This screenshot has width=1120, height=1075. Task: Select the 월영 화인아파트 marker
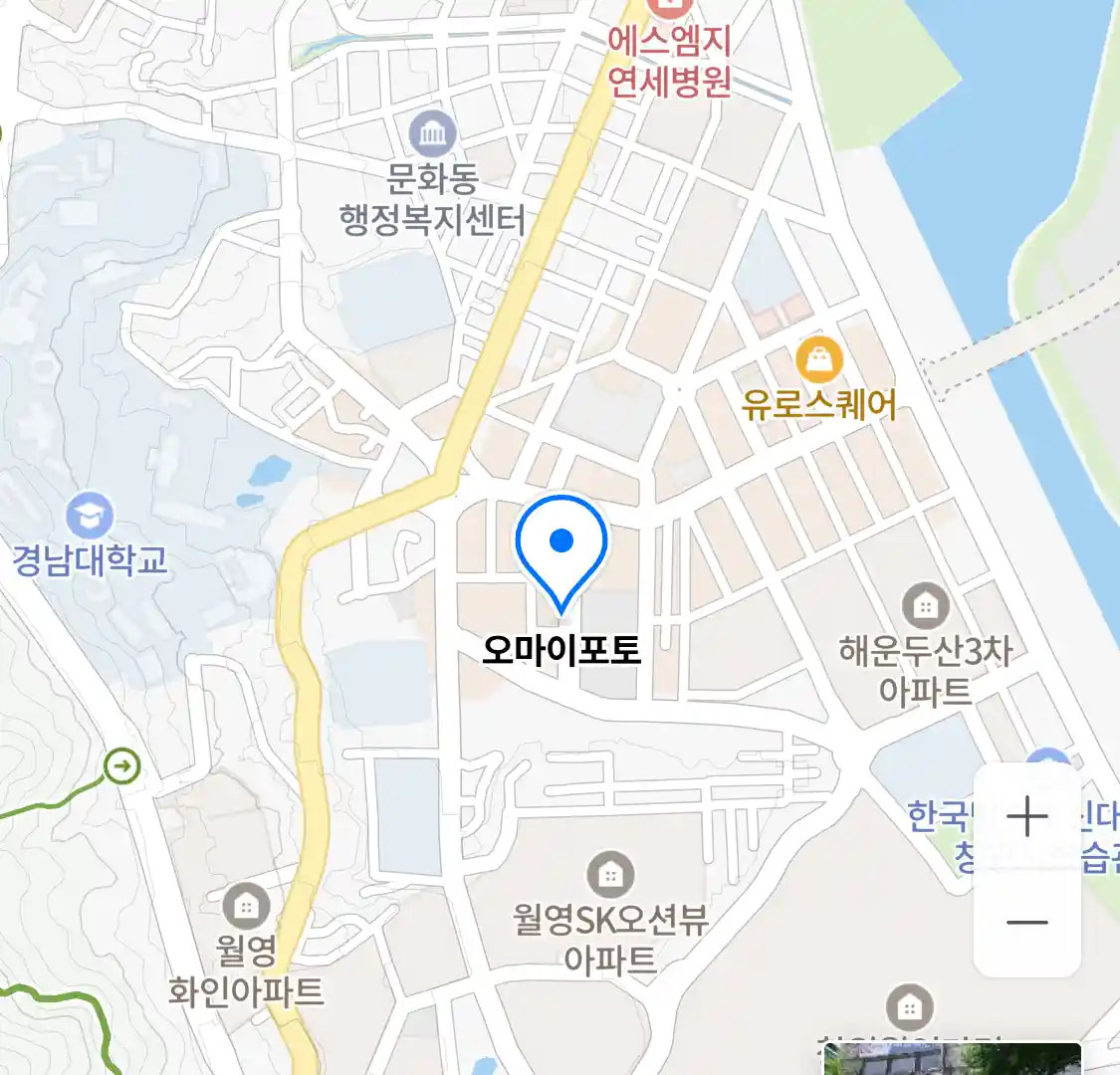246,906
